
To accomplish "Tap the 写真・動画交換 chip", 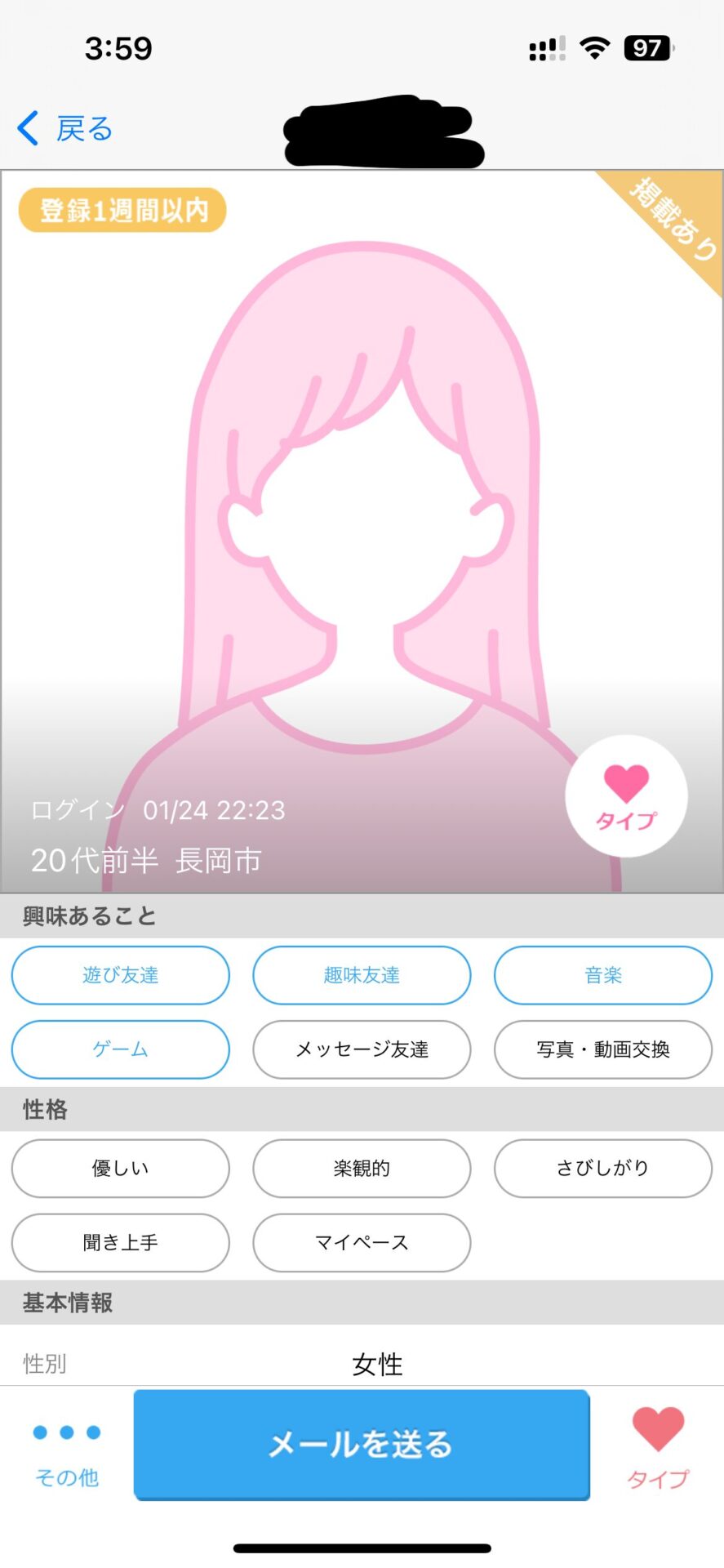I will point(603,1049).
